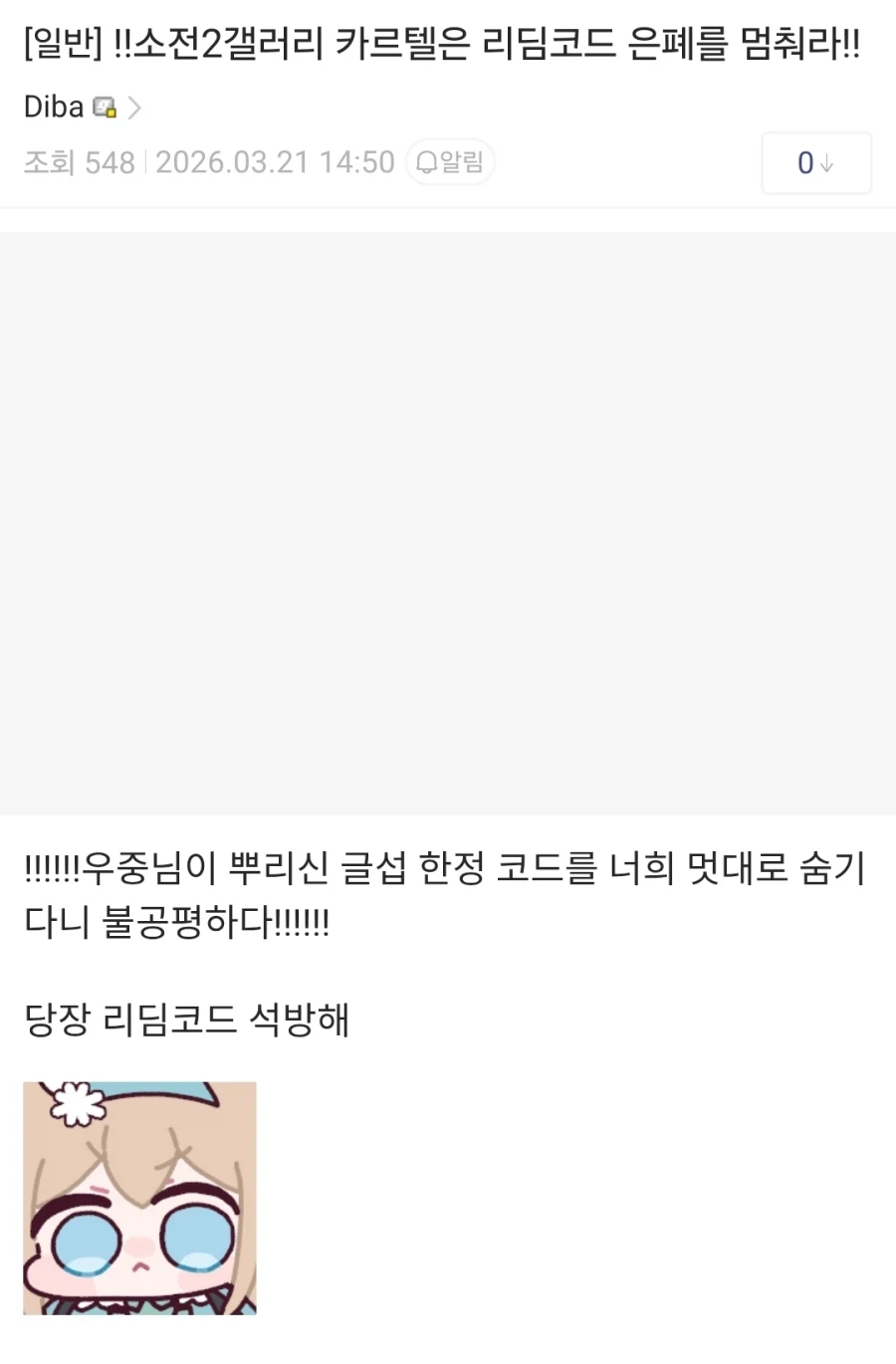Viewport: 896px width, 1364px height.
Task: Expand the chevron next to the author name
Action: click(x=134, y=106)
